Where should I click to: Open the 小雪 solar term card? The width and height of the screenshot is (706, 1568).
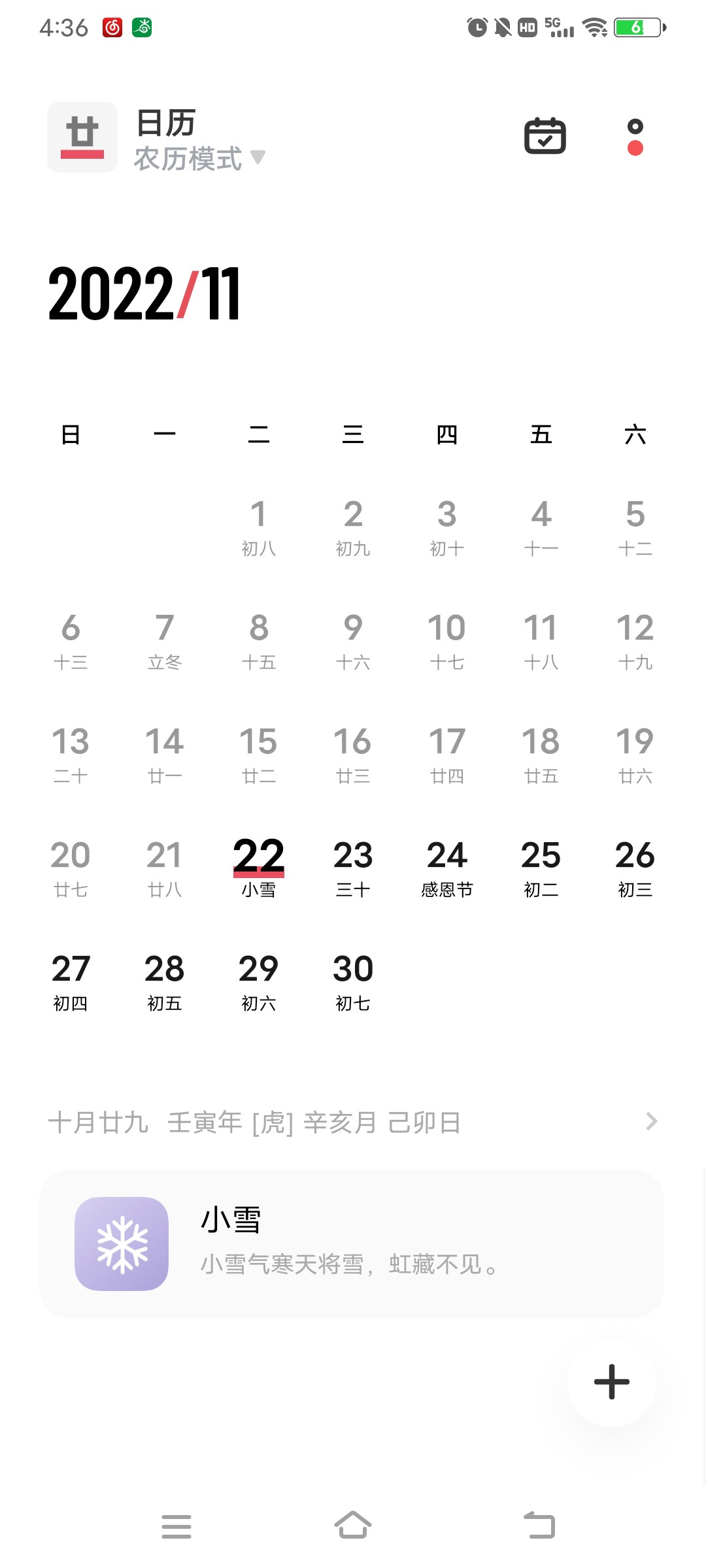coord(352,1243)
